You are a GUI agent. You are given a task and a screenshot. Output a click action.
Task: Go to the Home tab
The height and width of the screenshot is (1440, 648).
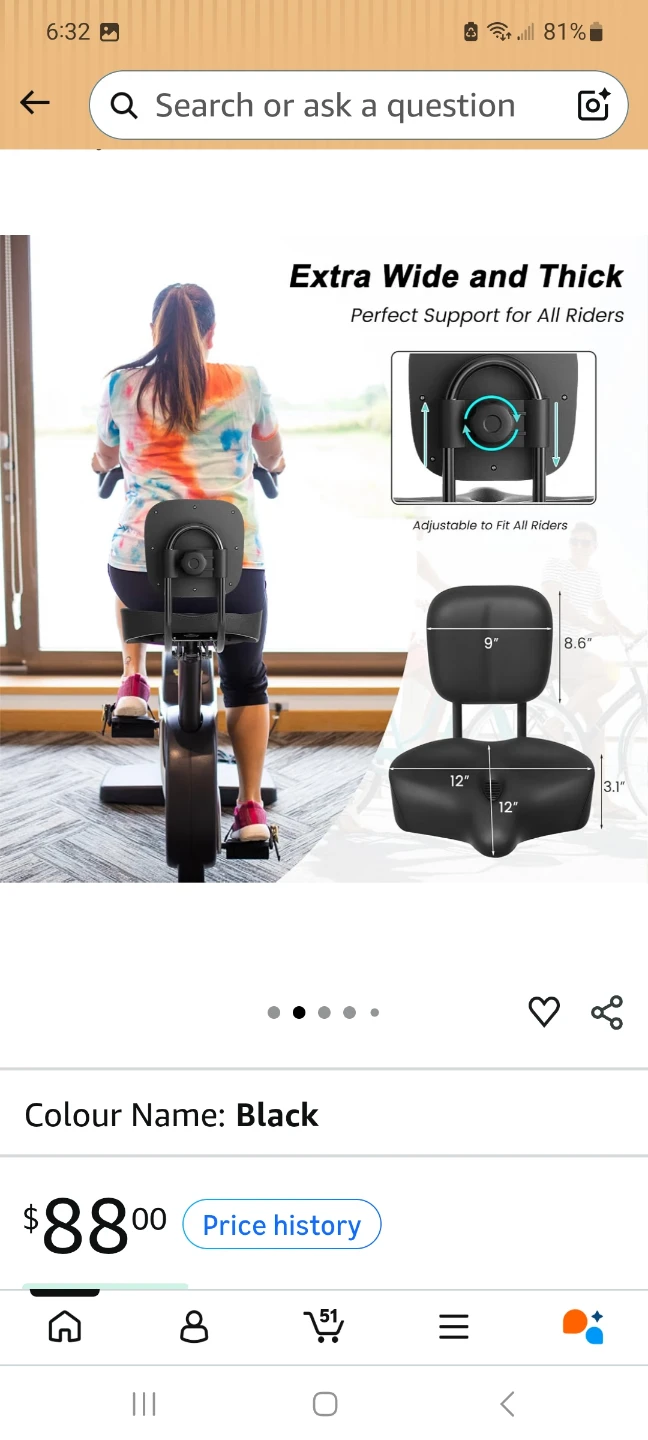(x=65, y=1326)
